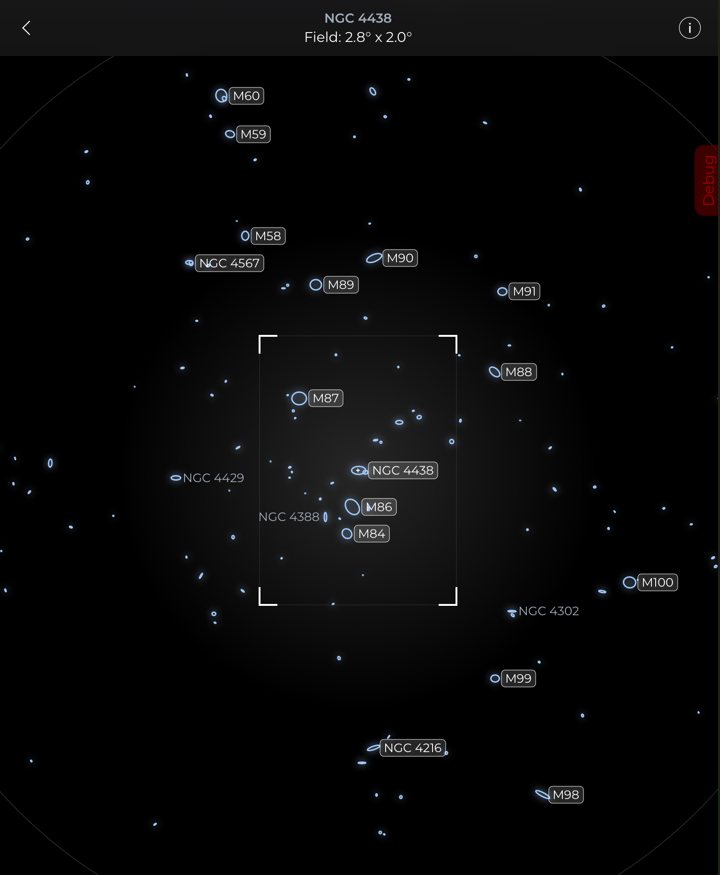Select the M99 galaxy label
720x875 pixels.
click(x=519, y=678)
